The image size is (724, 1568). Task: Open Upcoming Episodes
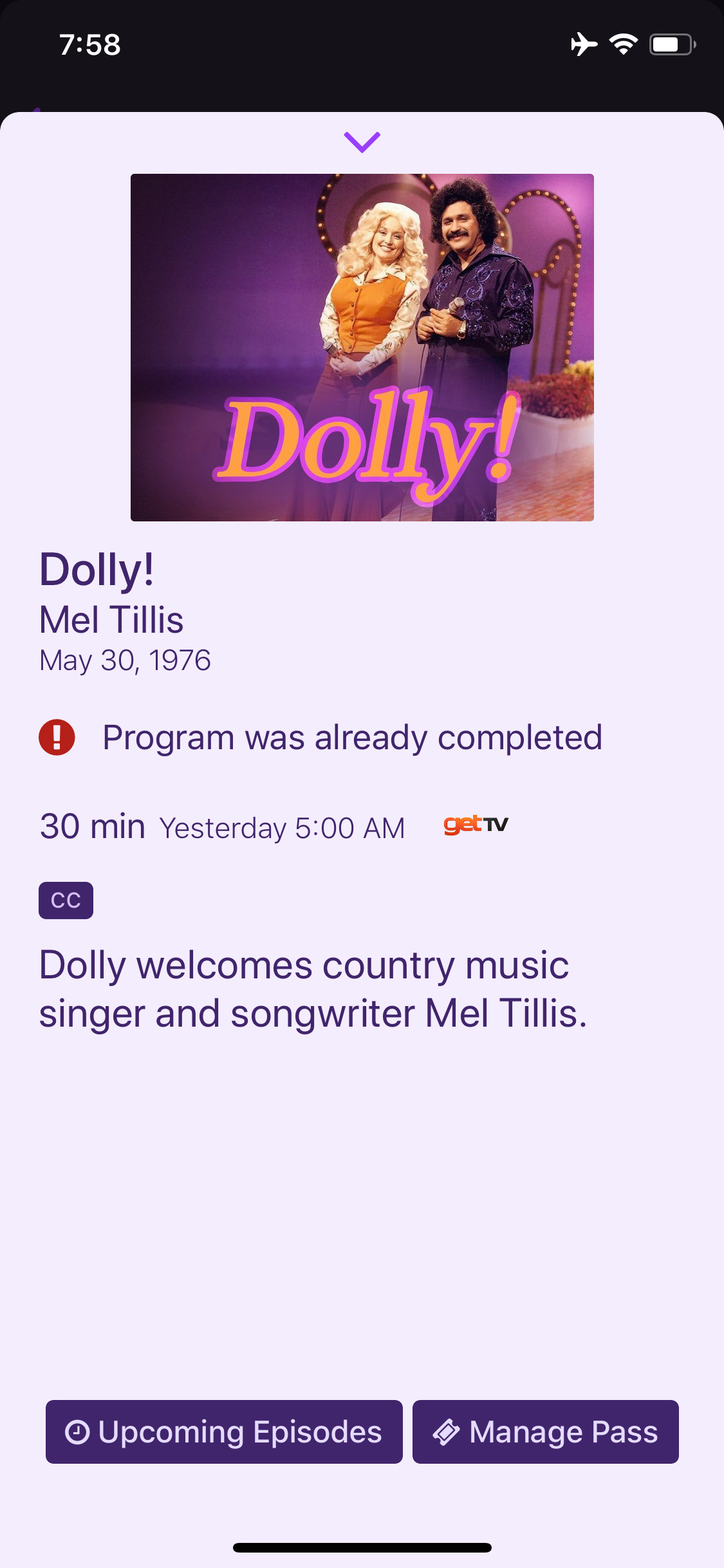click(x=224, y=1432)
